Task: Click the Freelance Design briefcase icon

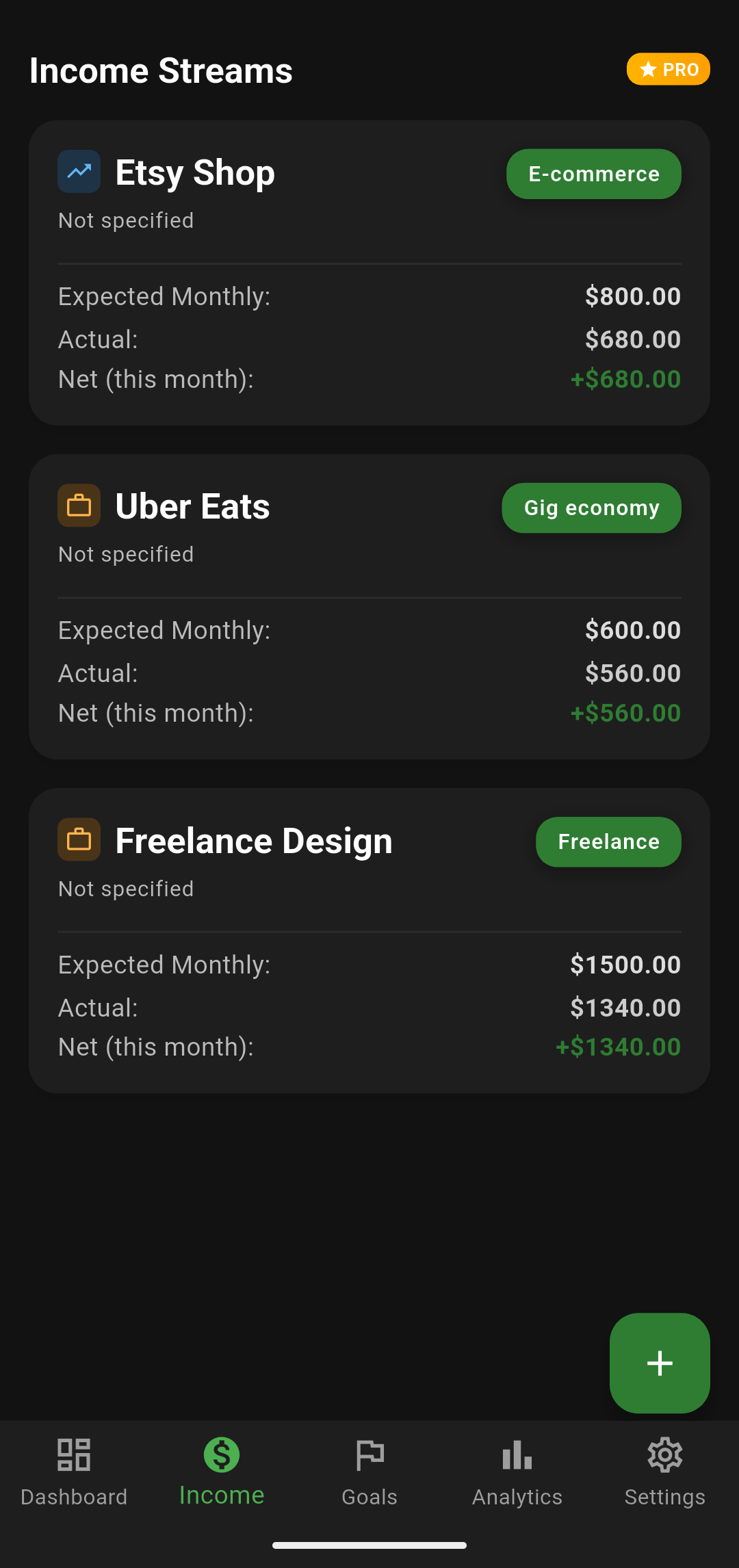Action: [x=79, y=840]
